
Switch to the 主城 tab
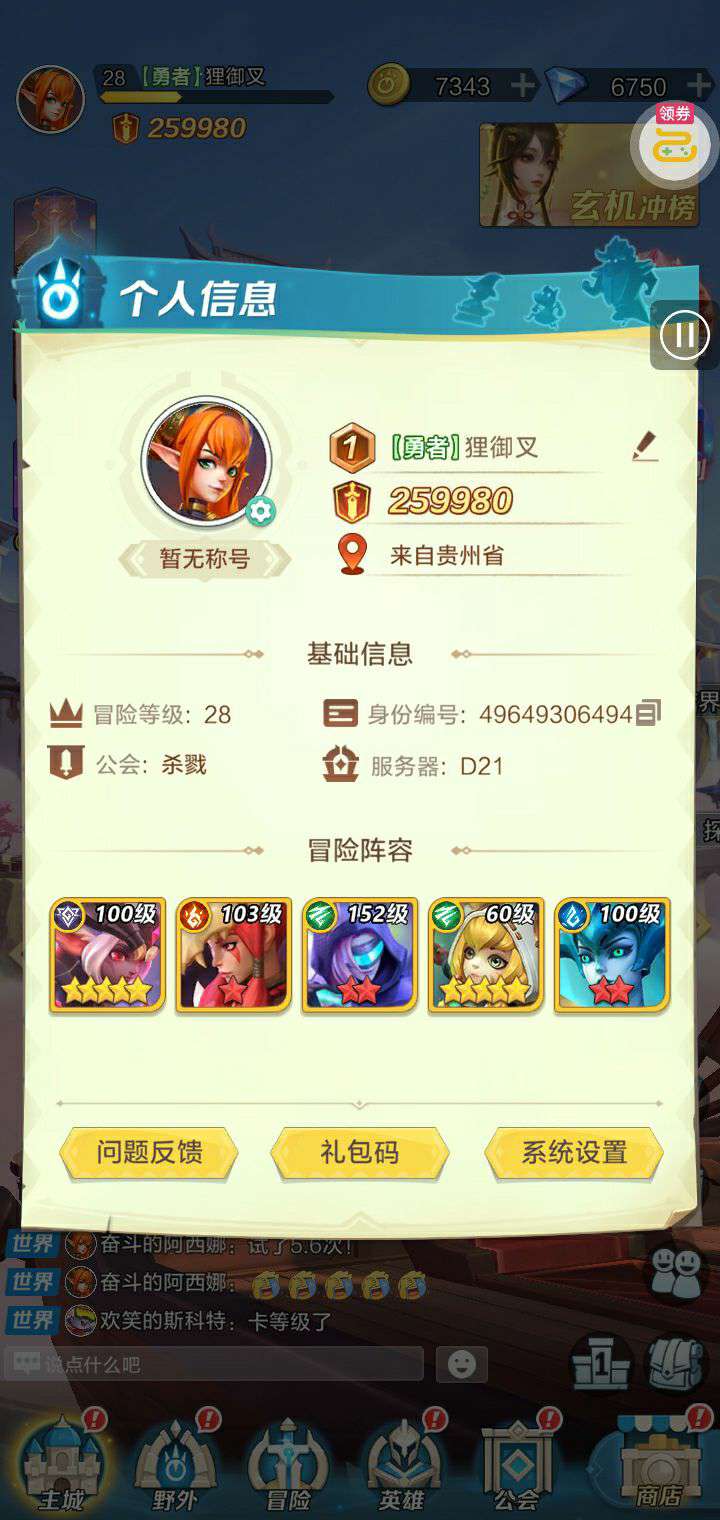[61, 1465]
